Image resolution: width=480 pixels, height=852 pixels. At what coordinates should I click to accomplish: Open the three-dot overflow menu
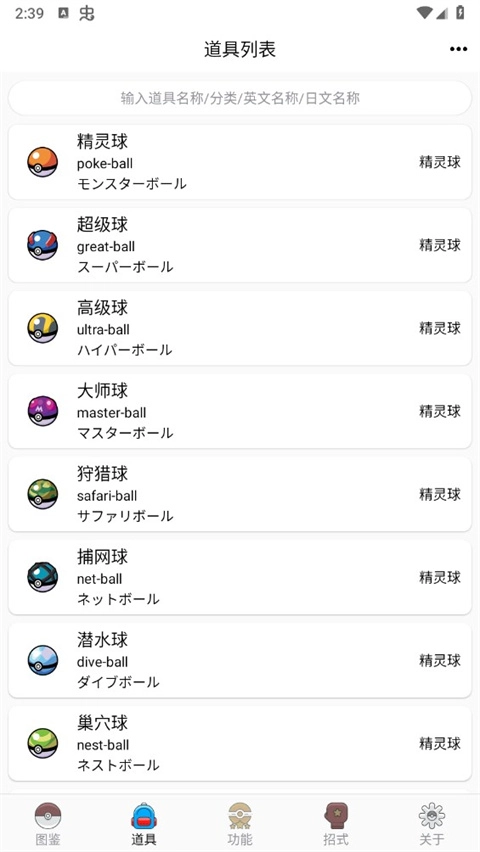(458, 49)
